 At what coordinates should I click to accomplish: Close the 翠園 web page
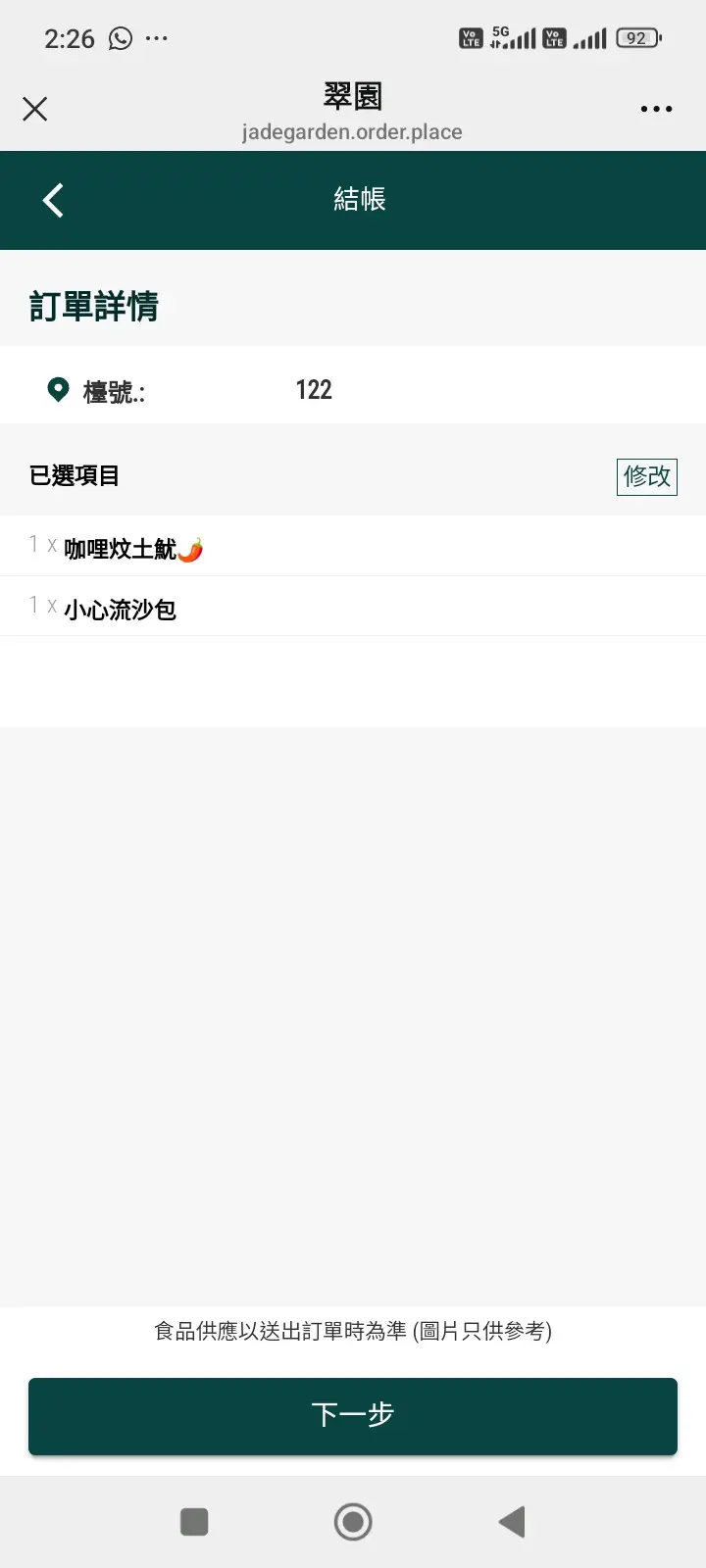coord(35,109)
